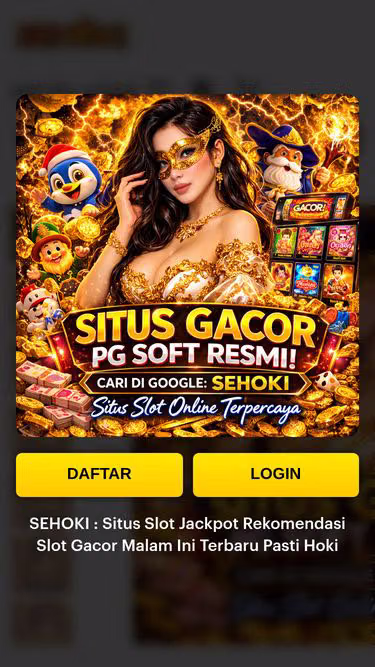The width and height of the screenshot is (375, 667).
Task: Tap the DAFTAR button
Action: (99, 475)
